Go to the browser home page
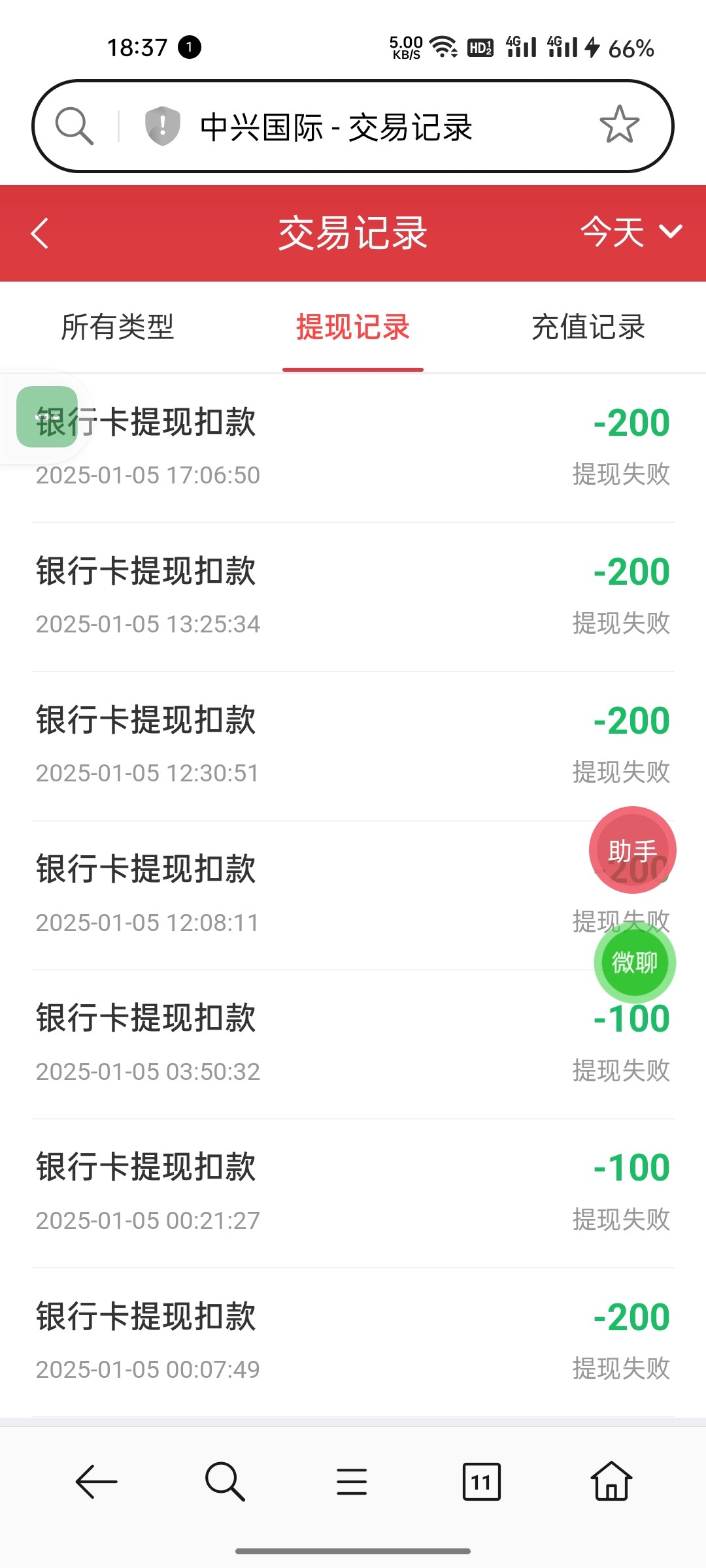 tap(611, 1481)
